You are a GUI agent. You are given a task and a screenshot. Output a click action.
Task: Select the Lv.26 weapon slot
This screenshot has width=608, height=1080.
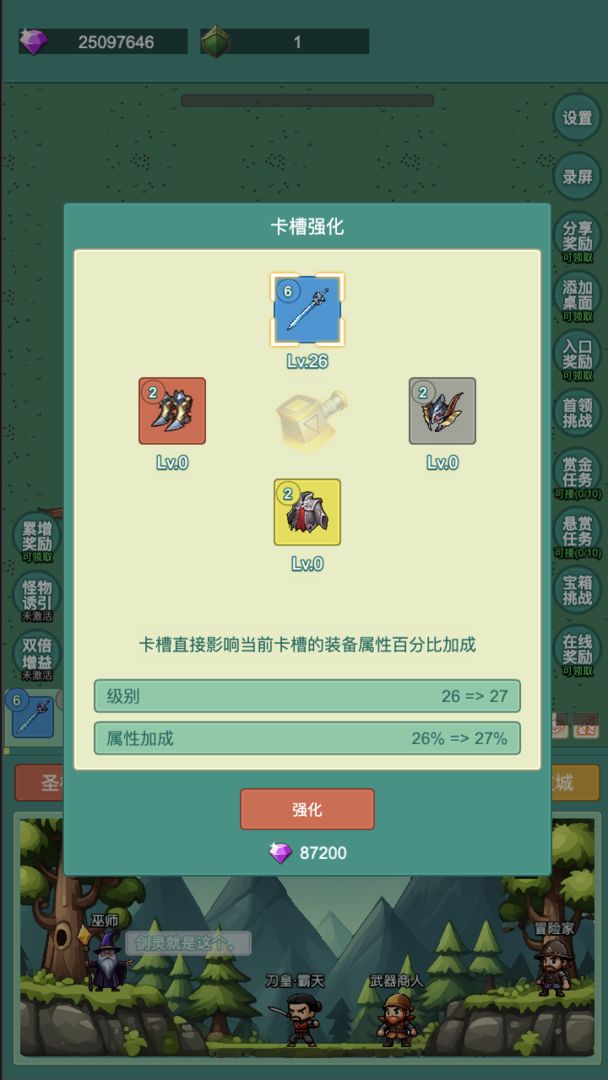(307, 309)
